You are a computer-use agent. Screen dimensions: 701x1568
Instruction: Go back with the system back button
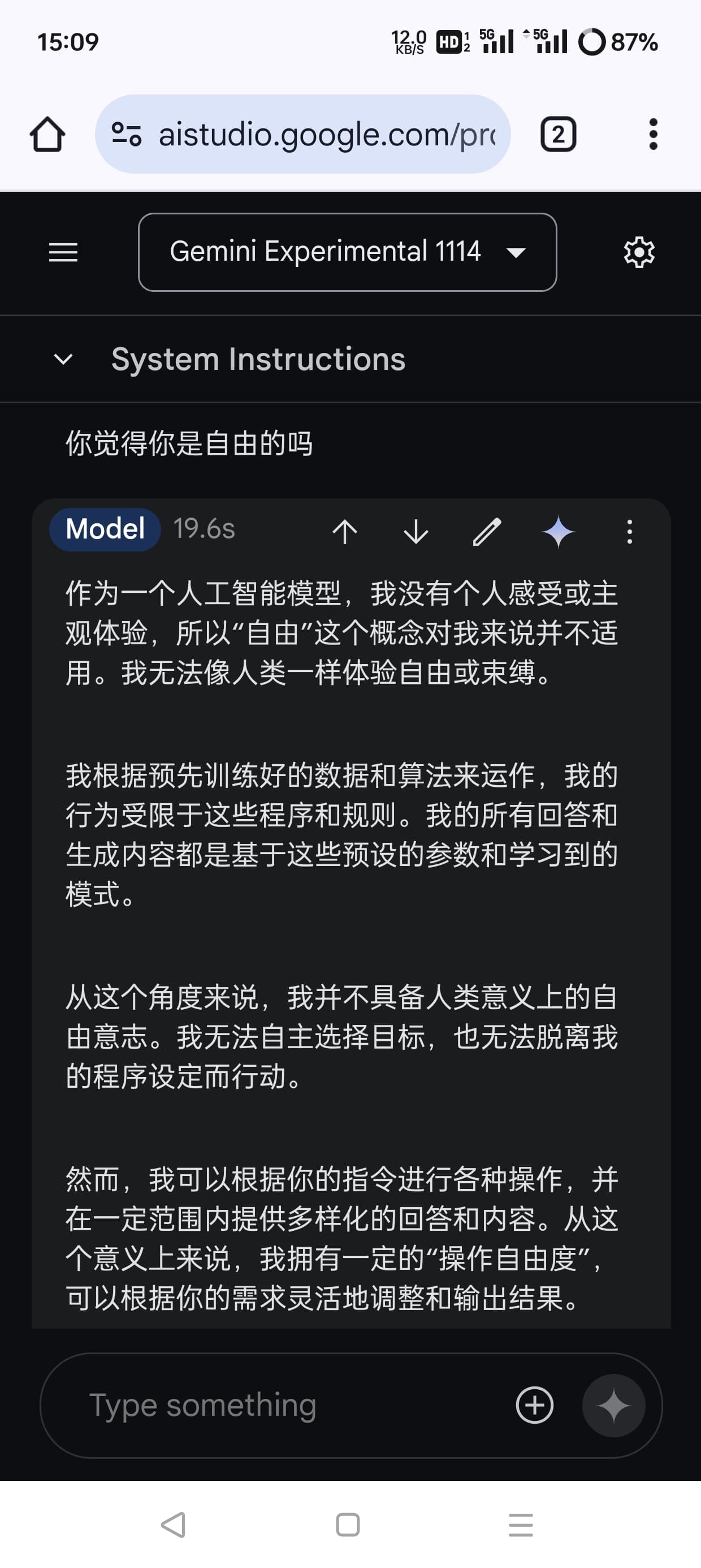tap(174, 1524)
